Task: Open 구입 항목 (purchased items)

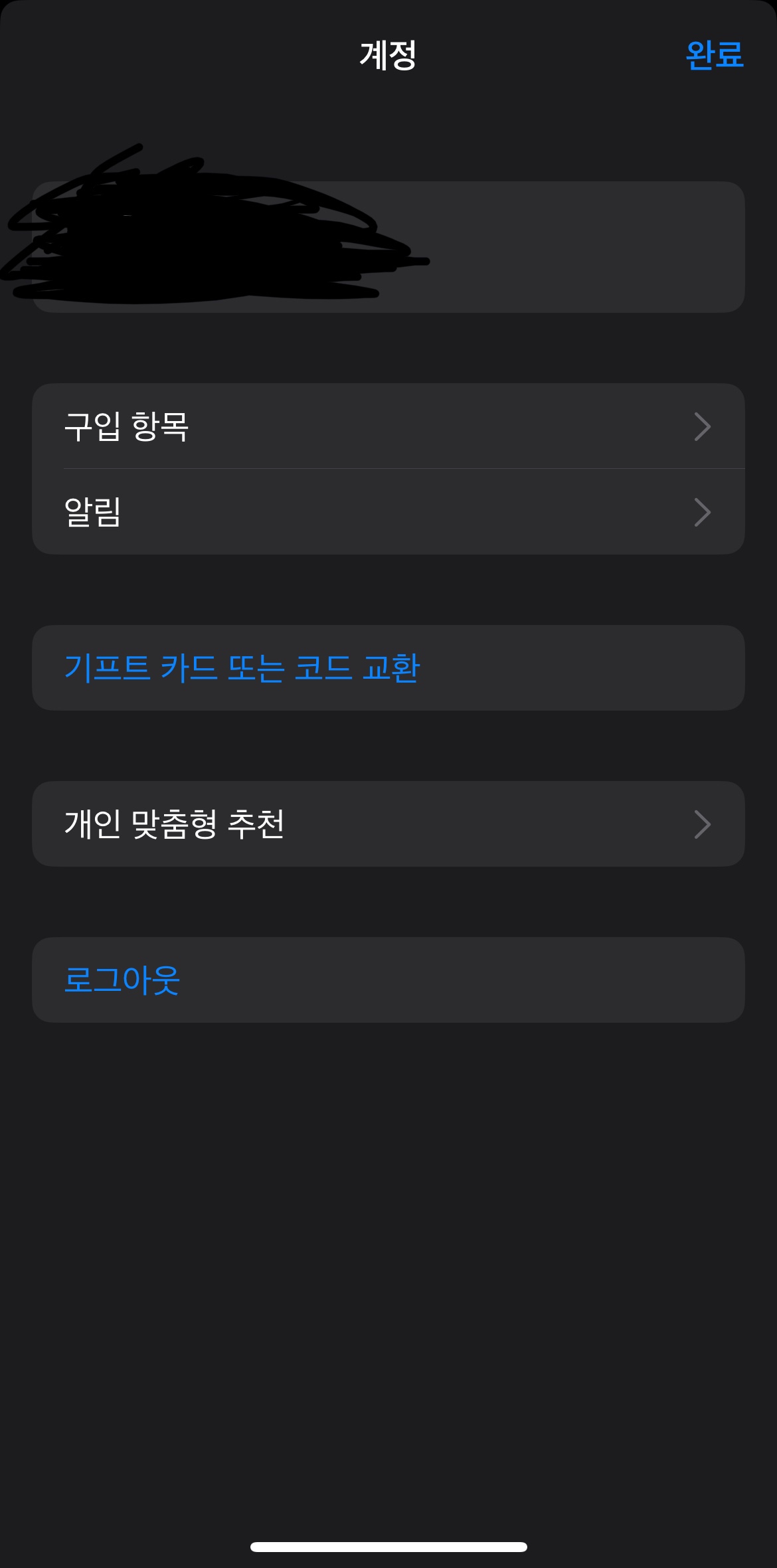Action: click(x=388, y=426)
